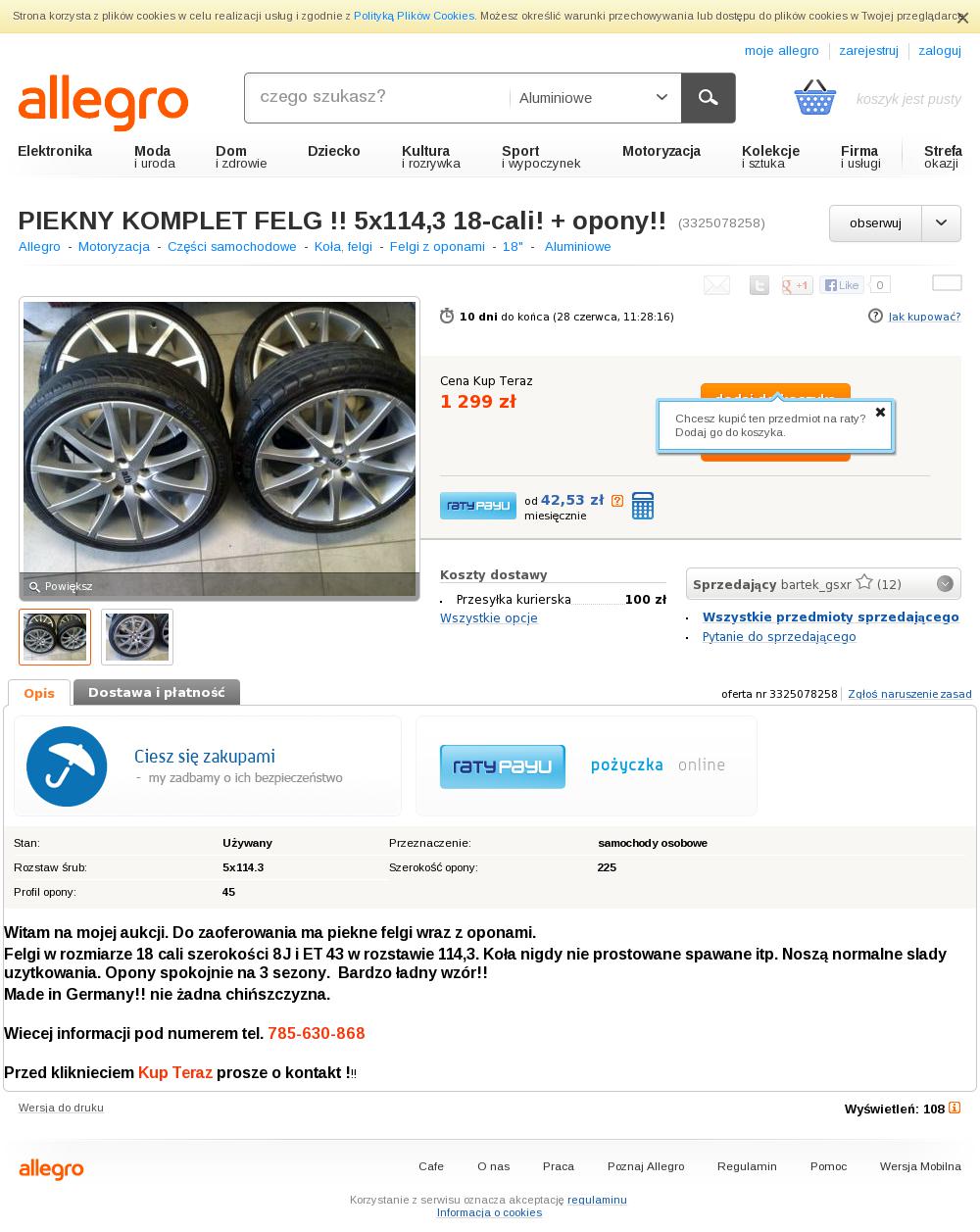Viewport: 980px width, 1232px height.
Task: Open the installment calculator icon
Action: click(x=643, y=506)
